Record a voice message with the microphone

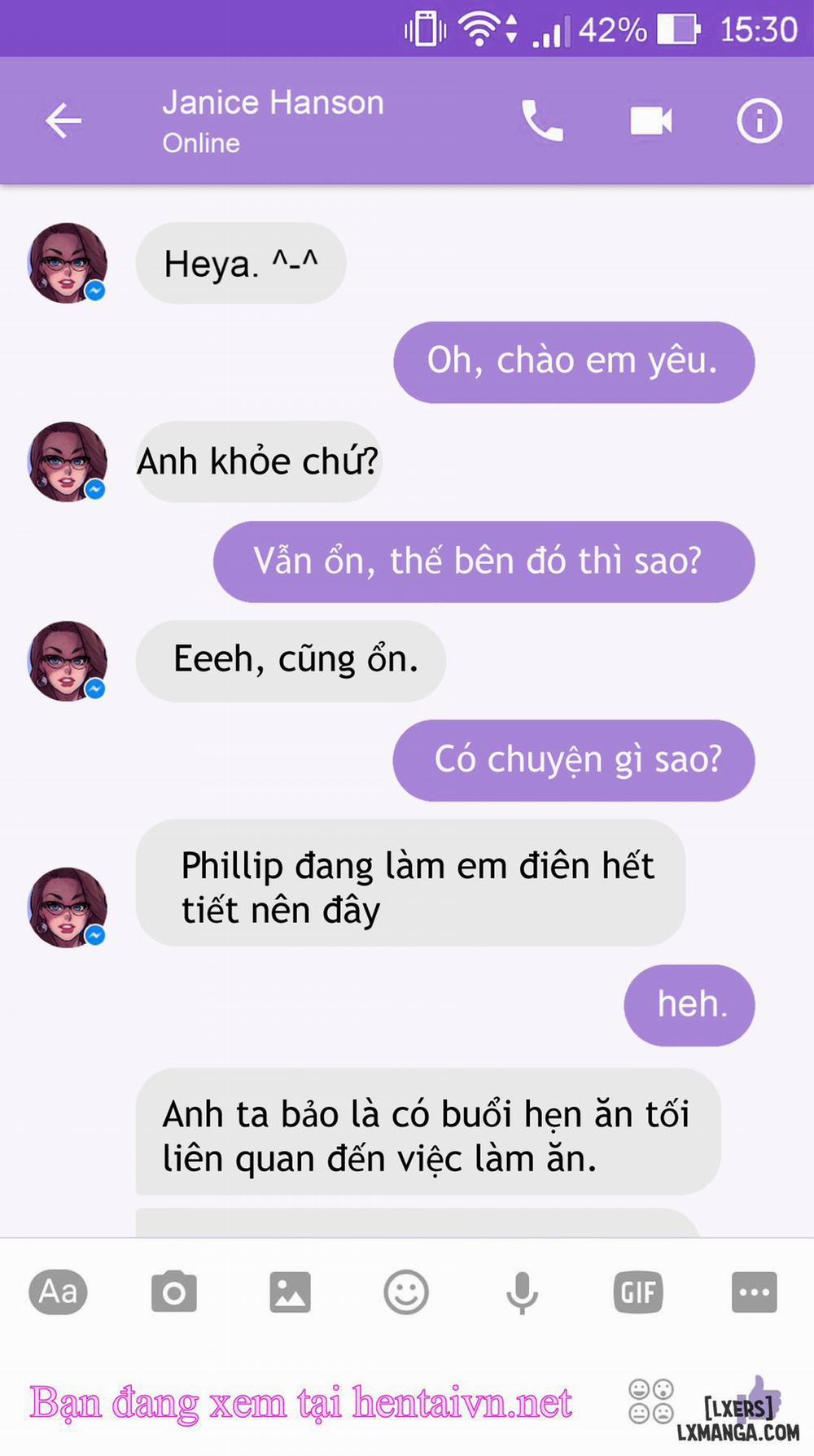(522, 1292)
